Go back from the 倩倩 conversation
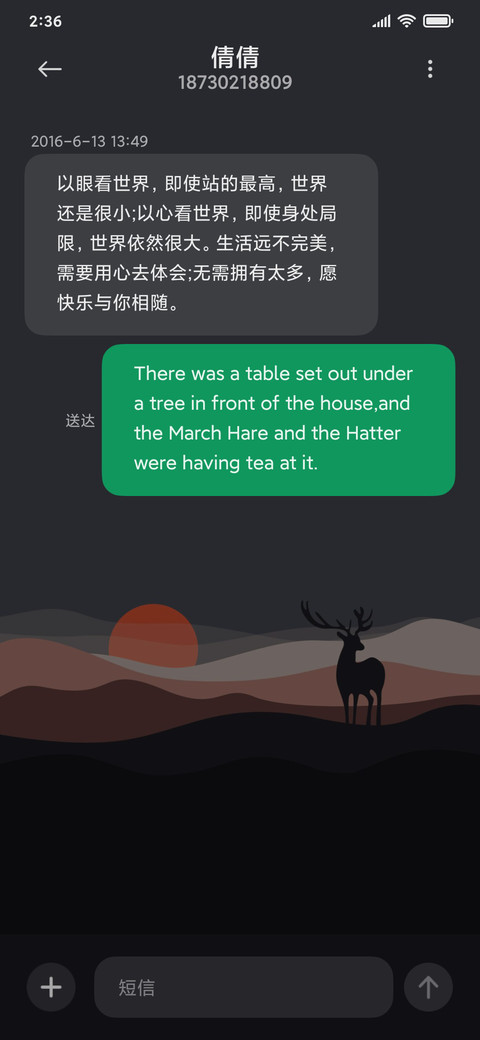 click(50, 69)
